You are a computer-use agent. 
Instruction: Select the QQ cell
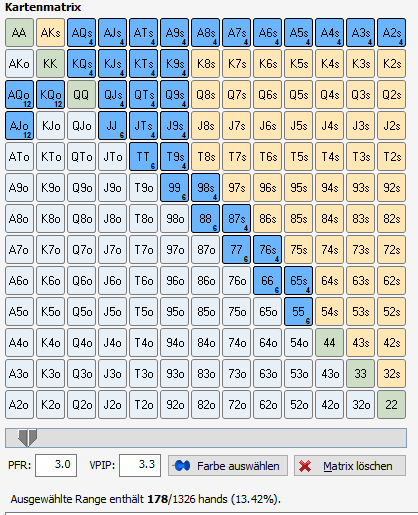[x=81, y=95]
